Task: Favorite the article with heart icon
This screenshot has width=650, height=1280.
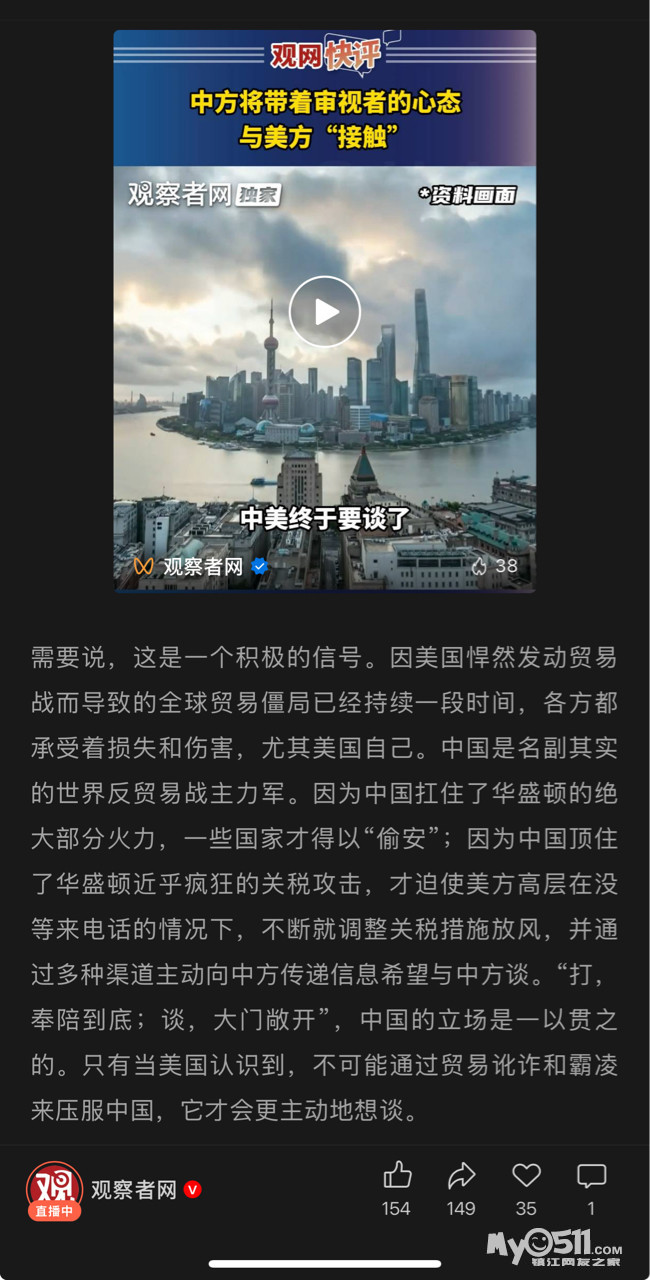Action: click(526, 1176)
